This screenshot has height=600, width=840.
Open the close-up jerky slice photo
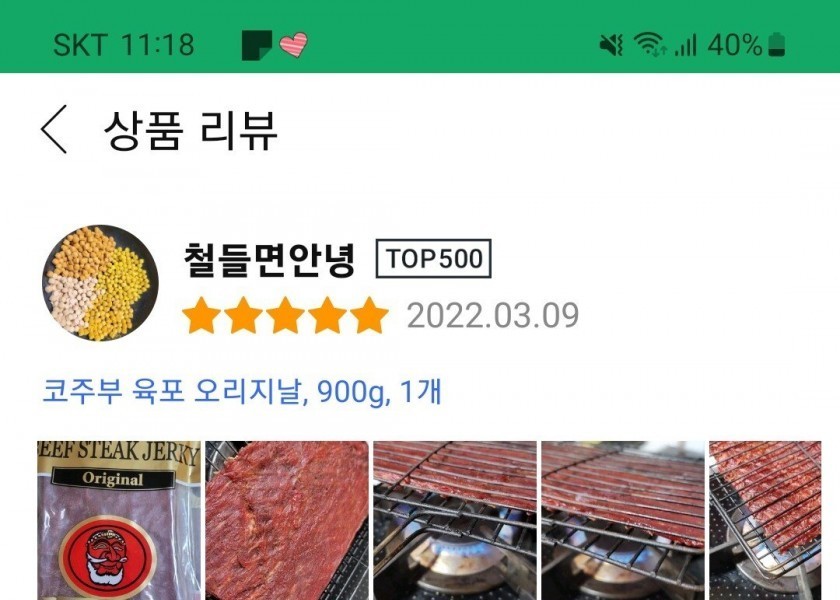287,520
